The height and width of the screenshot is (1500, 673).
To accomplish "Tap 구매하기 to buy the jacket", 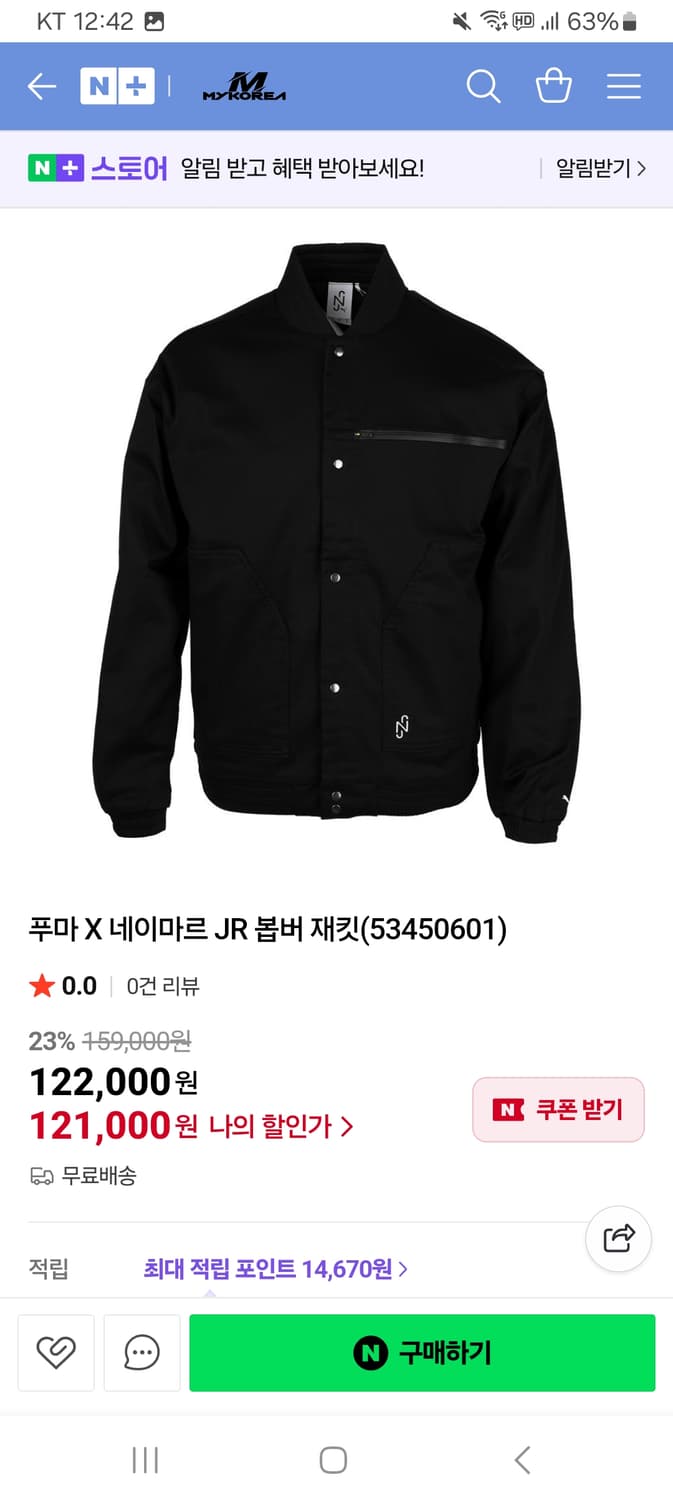I will tap(422, 1353).
